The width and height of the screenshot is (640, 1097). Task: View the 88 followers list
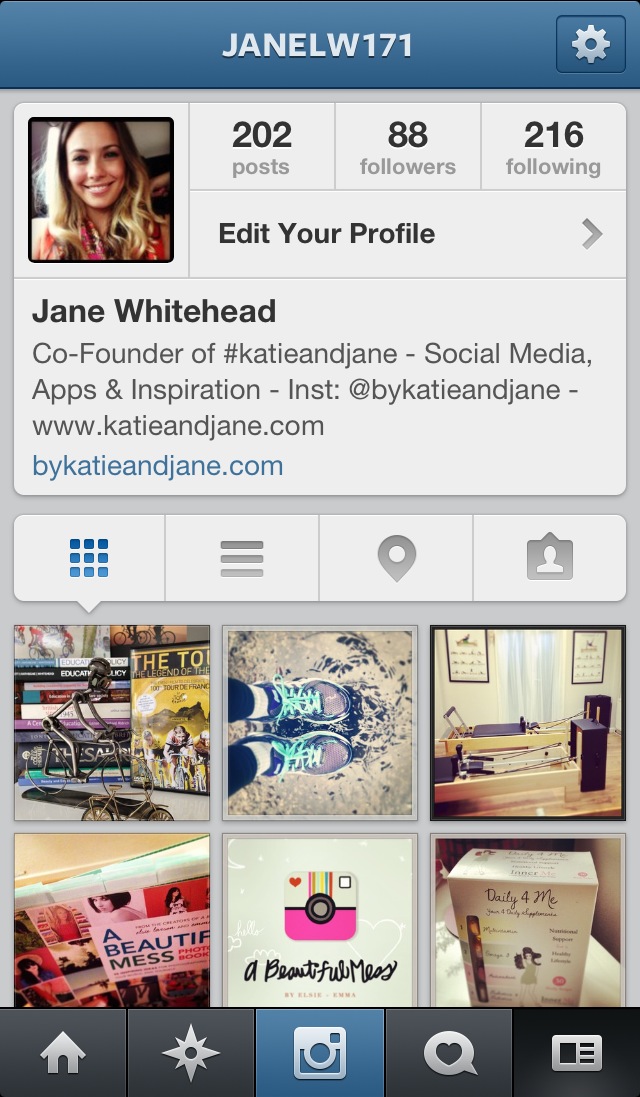[408, 147]
